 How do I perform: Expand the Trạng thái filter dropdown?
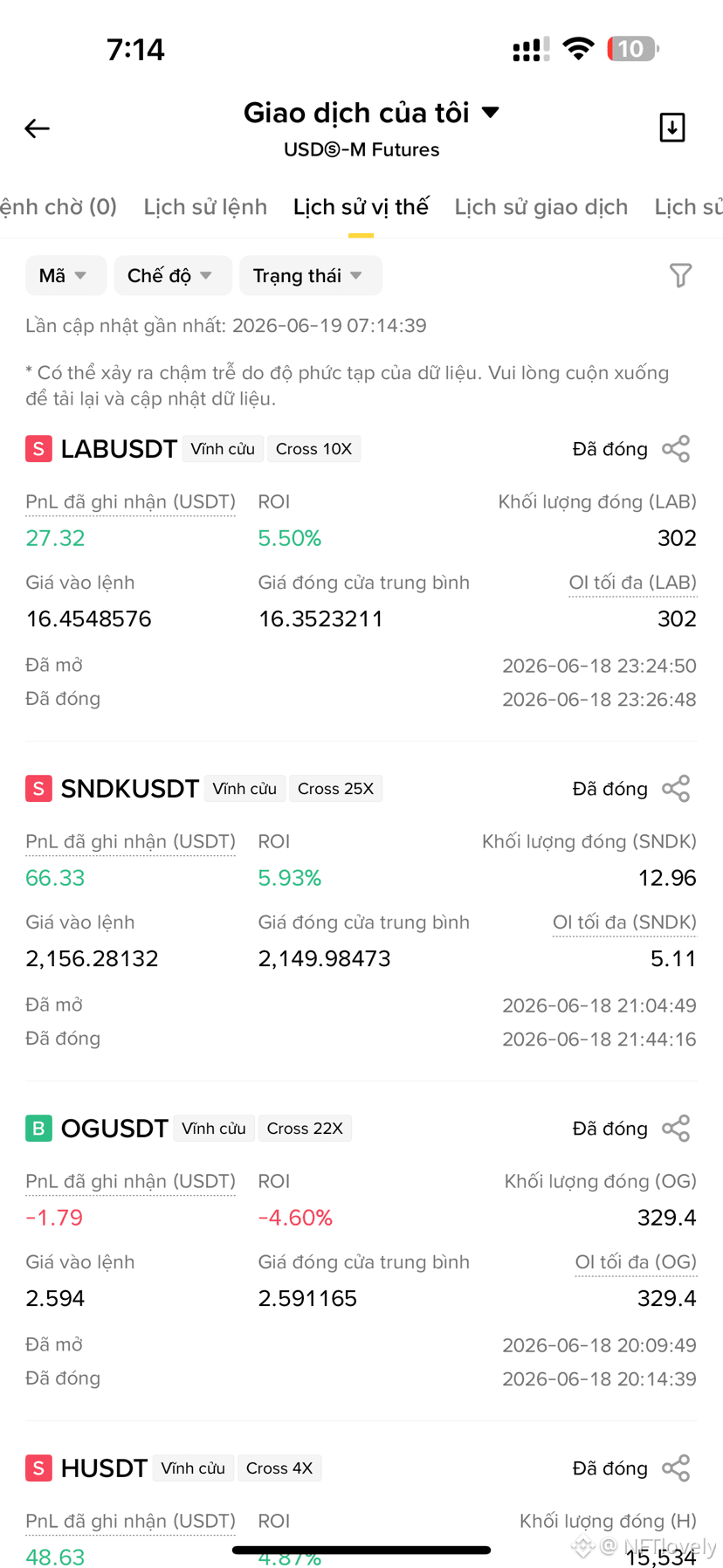[310, 276]
